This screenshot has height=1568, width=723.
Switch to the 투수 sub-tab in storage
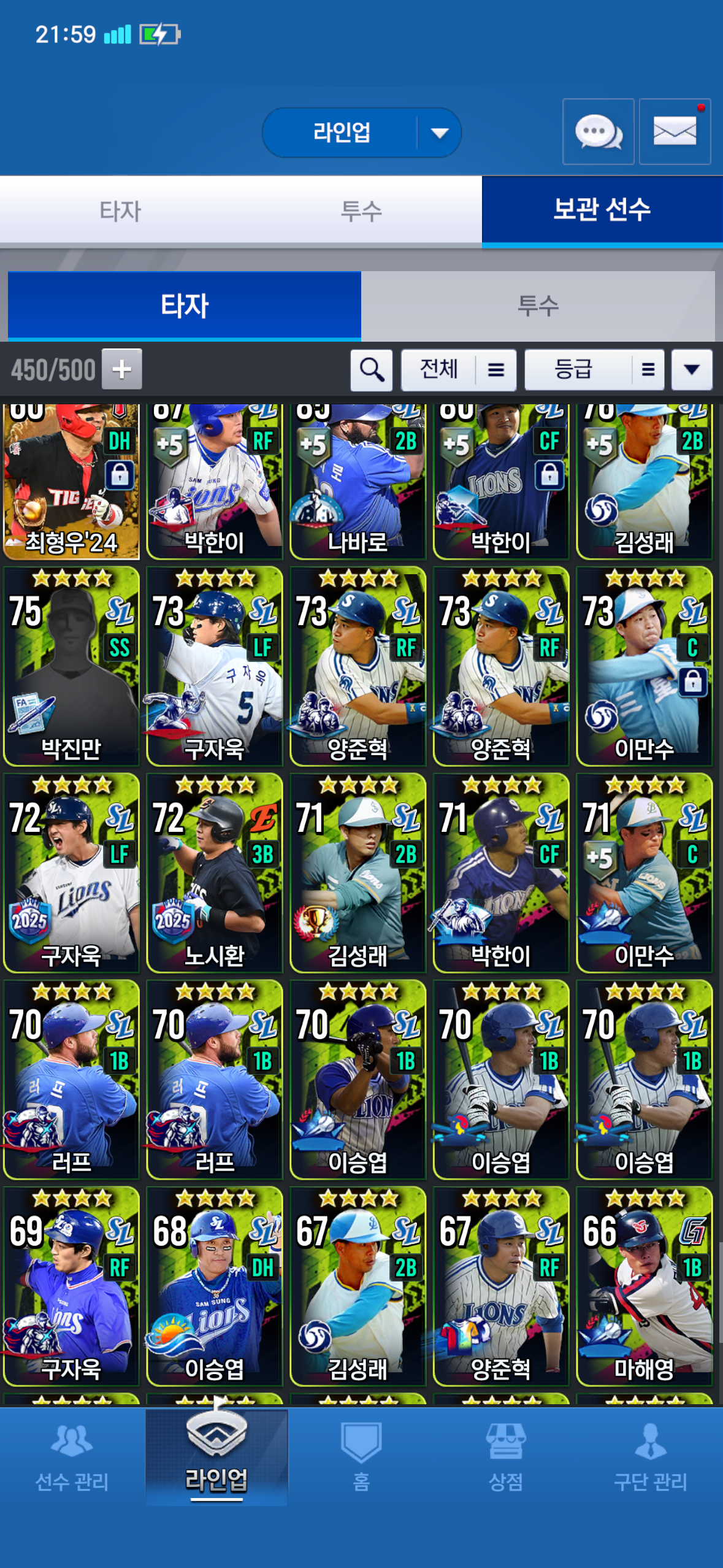coord(537,306)
